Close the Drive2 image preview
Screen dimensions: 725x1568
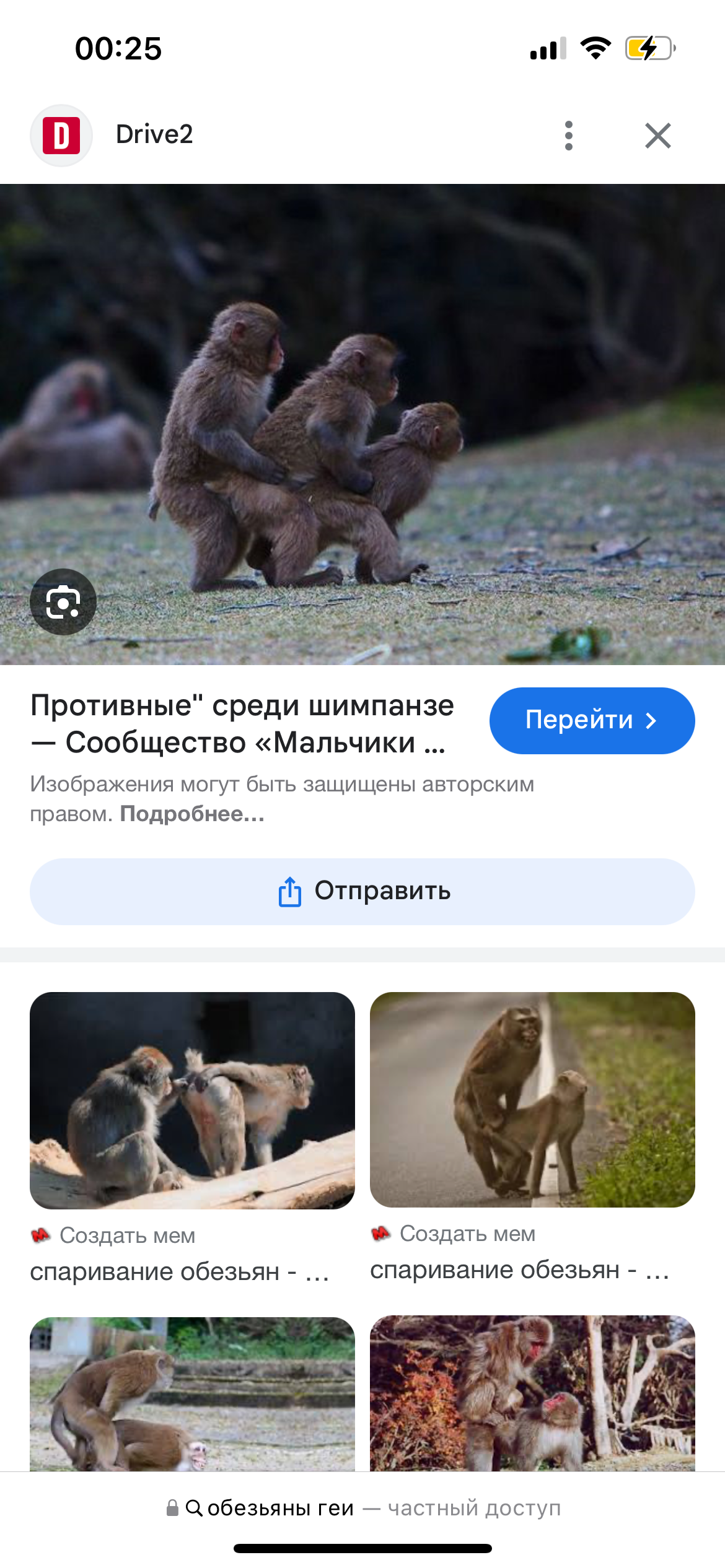pos(657,136)
